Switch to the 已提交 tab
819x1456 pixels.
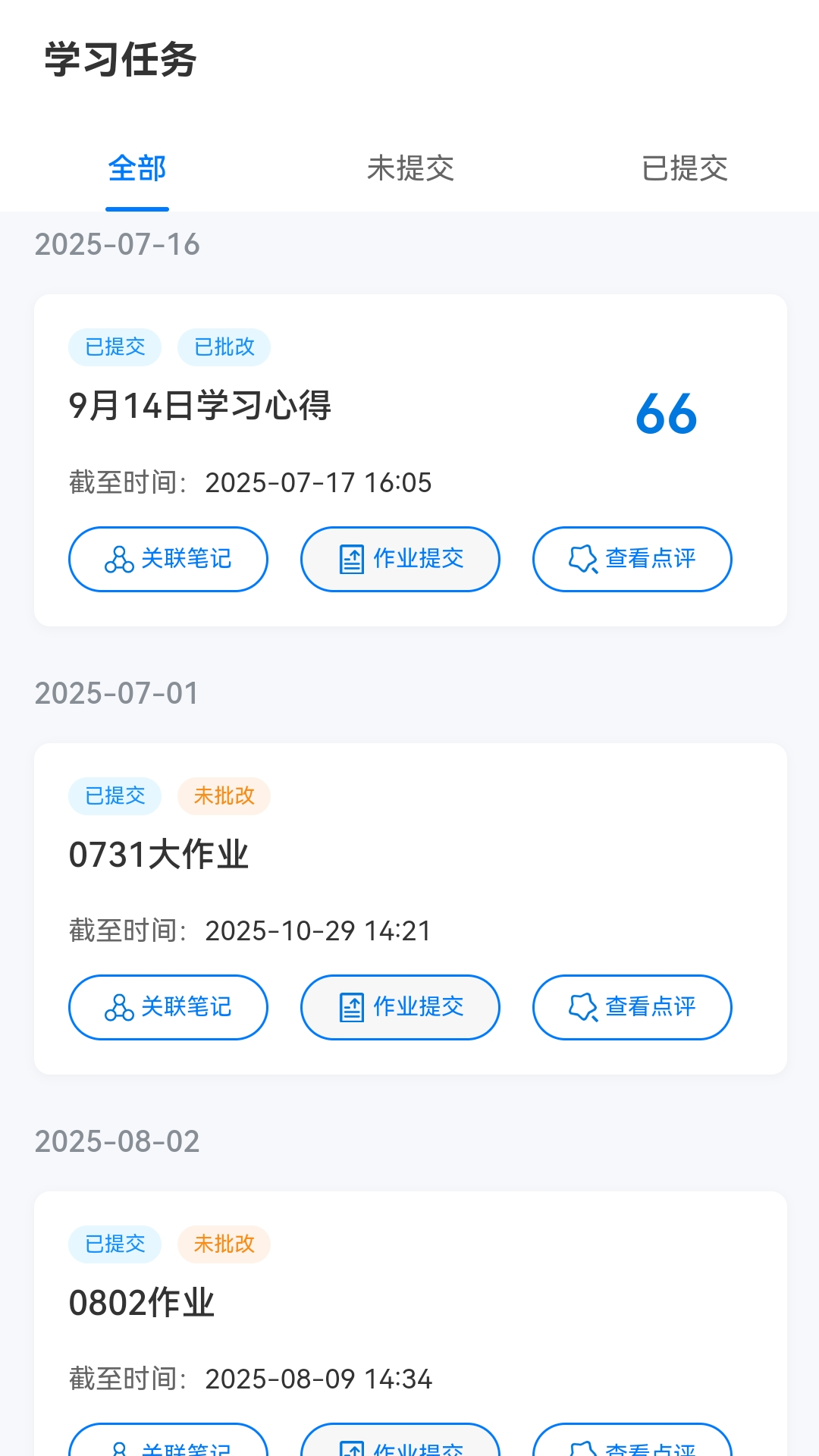pyautogui.click(x=684, y=168)
